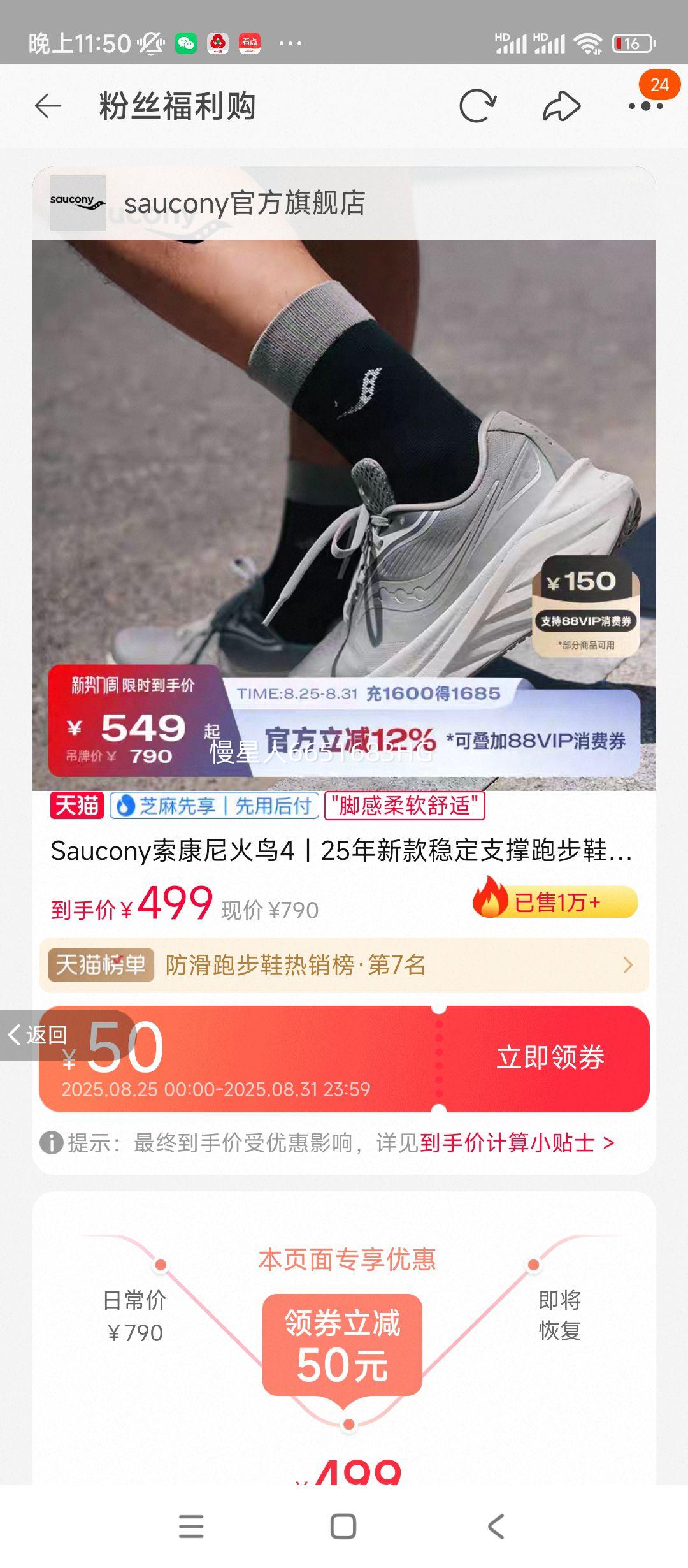Tap the 粉丝福利购 page title

tap(176, 106)
